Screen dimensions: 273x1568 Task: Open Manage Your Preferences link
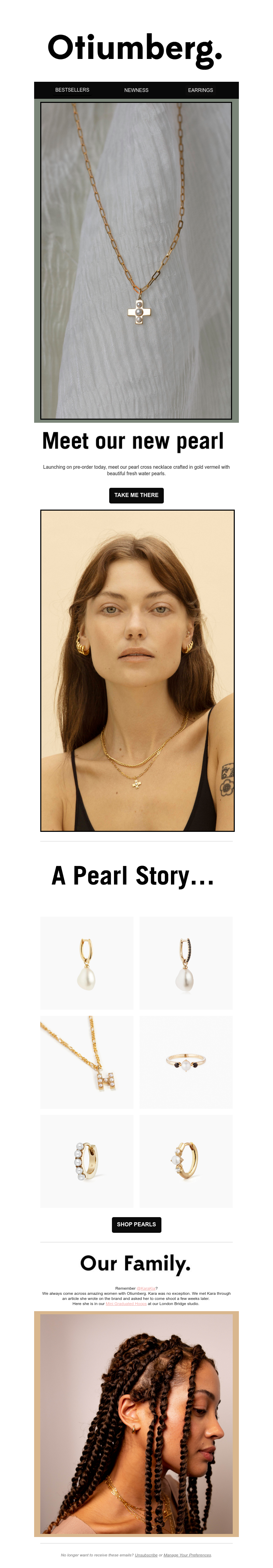pos(187,1555)
